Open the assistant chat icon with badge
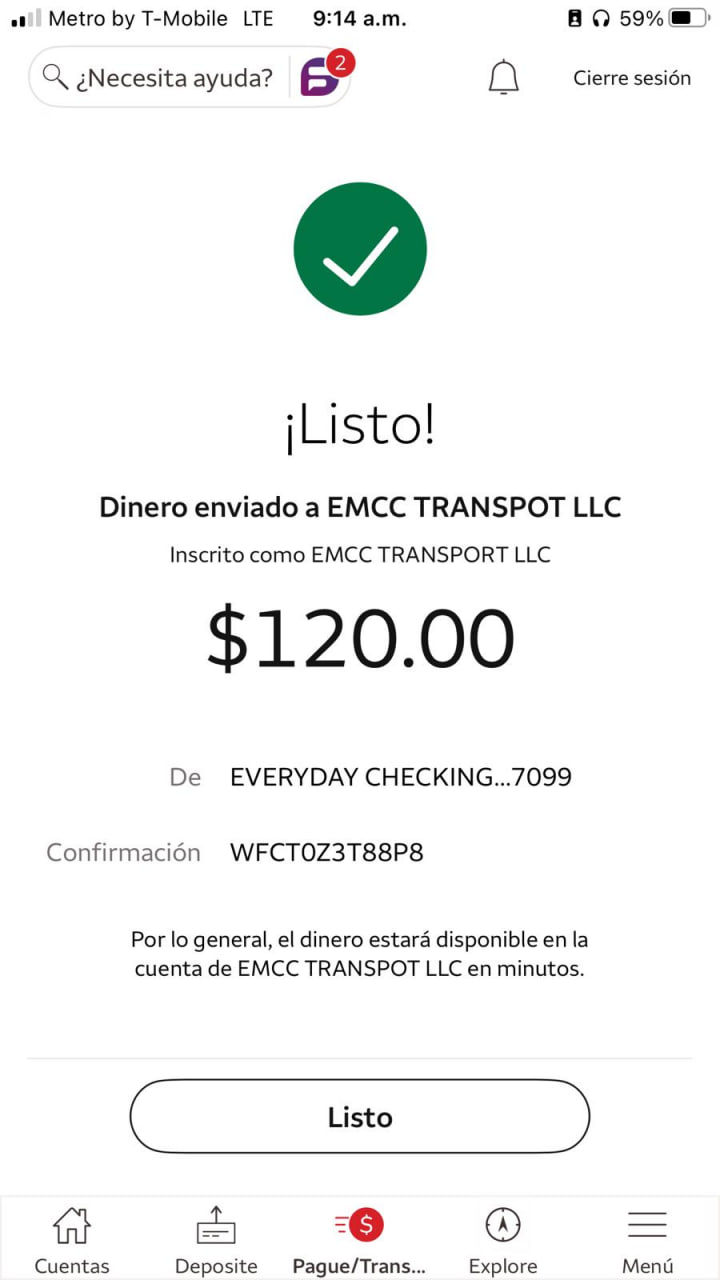This screenshot has height=1280, width=720. click(322, 77)
